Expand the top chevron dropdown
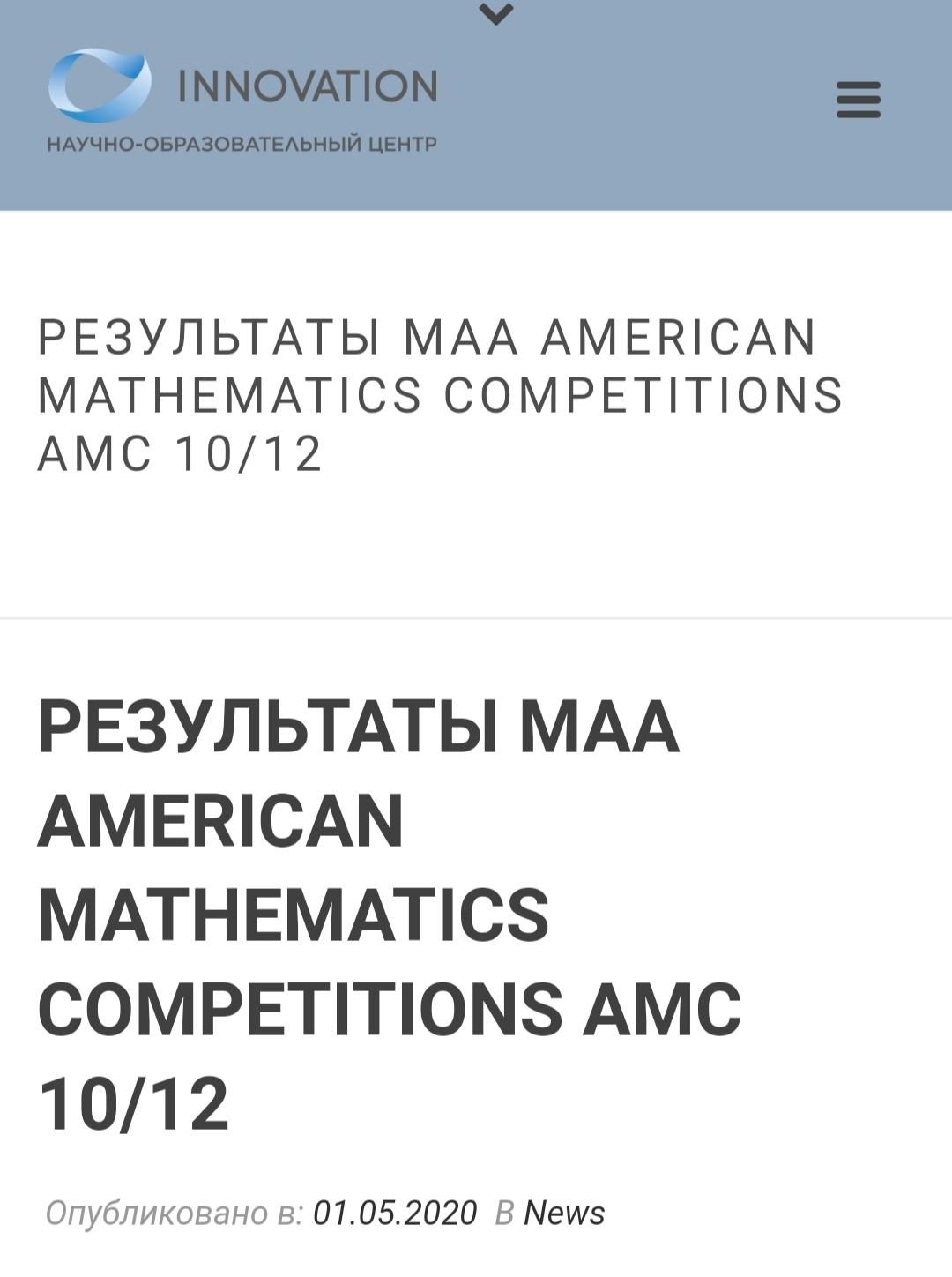This screenshot has height=1277, width=952. 496,14
